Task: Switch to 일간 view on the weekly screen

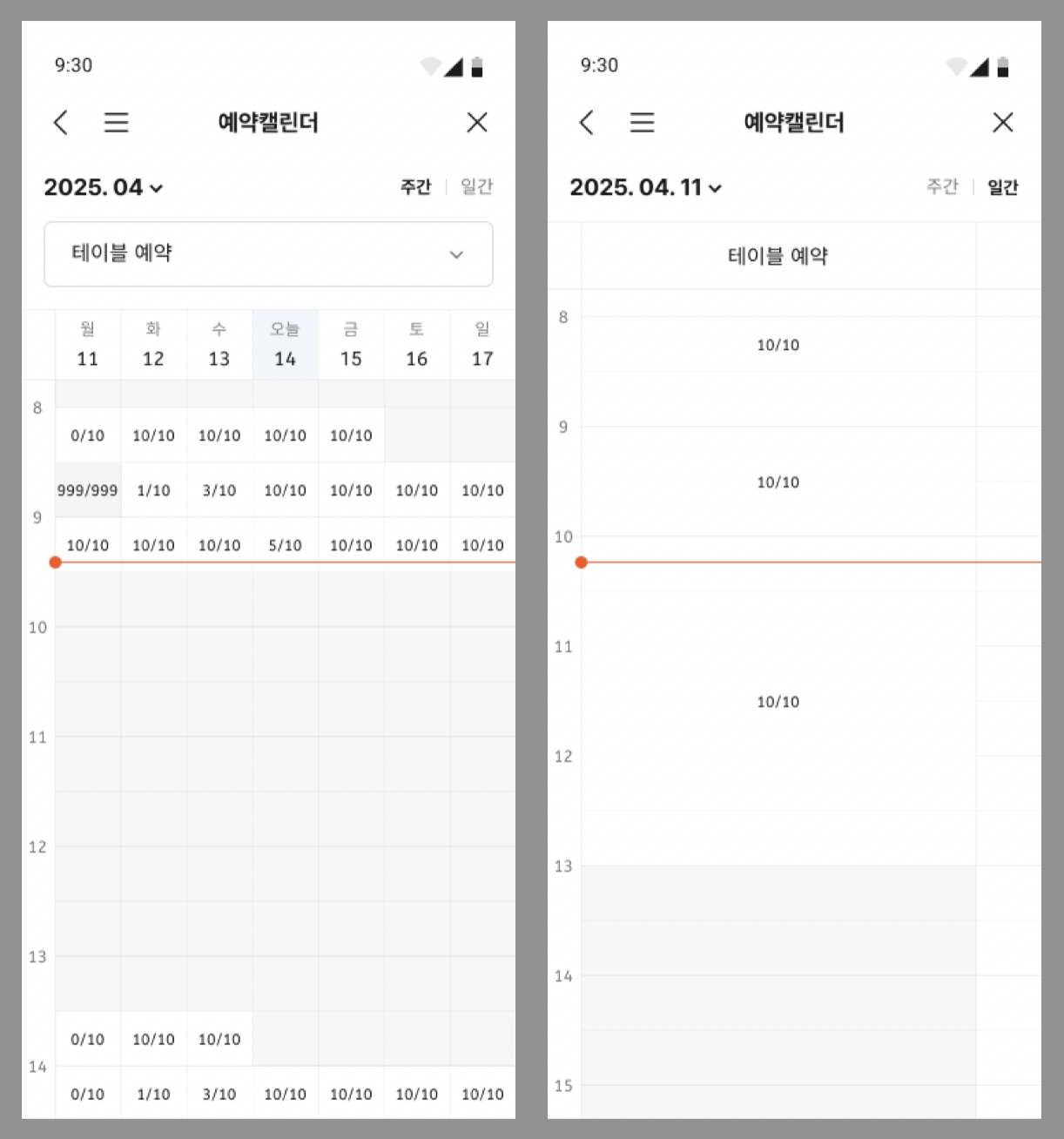Action: point(476,187)
